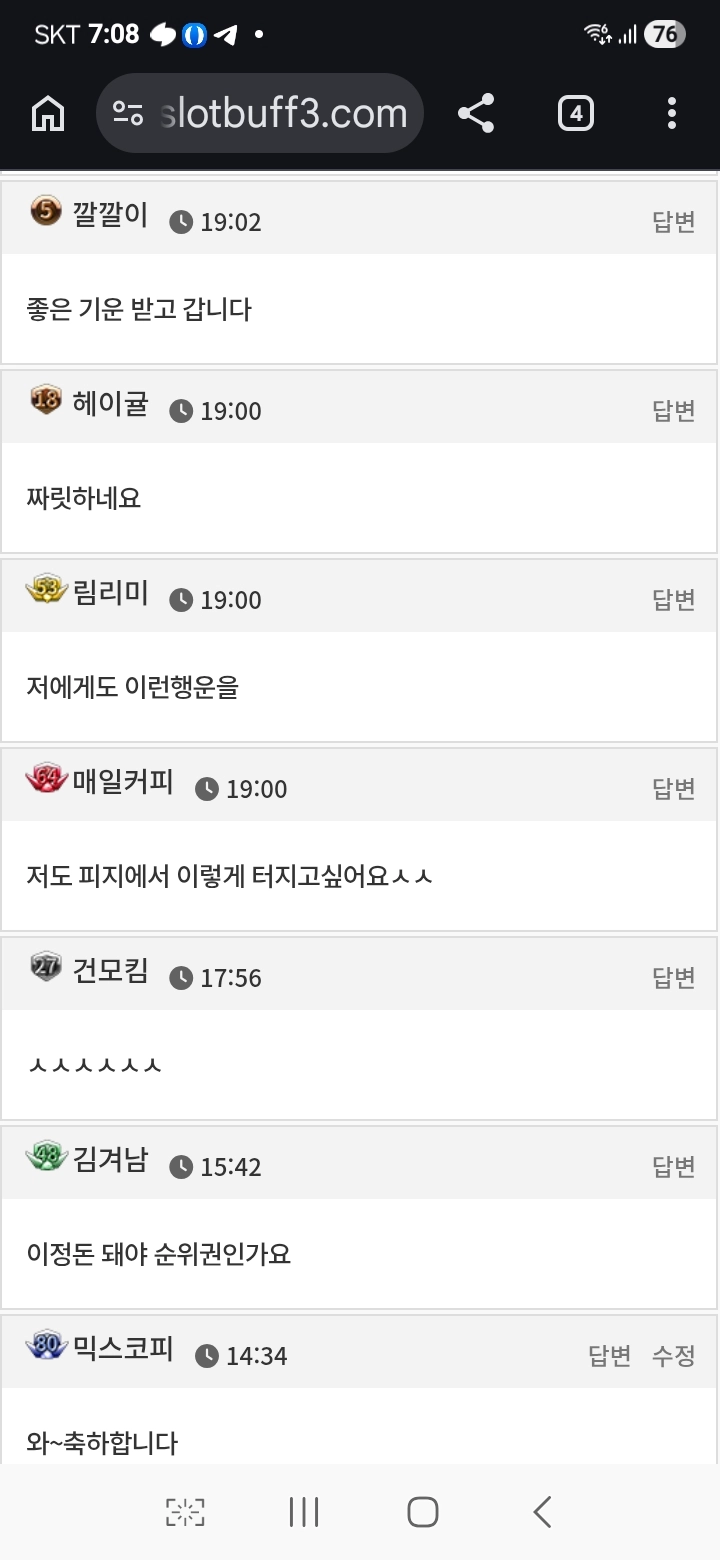Go back with the system back button
This screenshot has width=720, height=1560.
[542, 1512]
